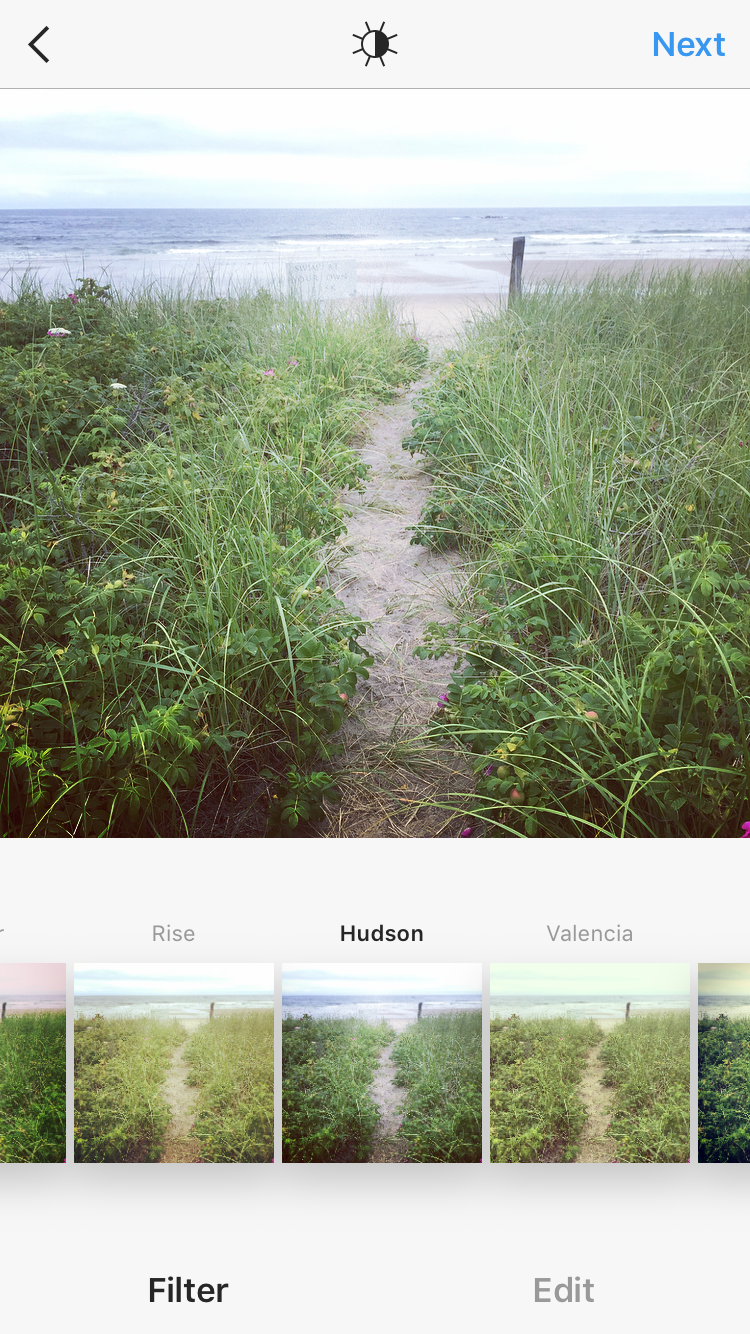Screen dimensions: 750x1334
Task: Open the Lux brightness adjustment icon
Action: click(375, 45)
